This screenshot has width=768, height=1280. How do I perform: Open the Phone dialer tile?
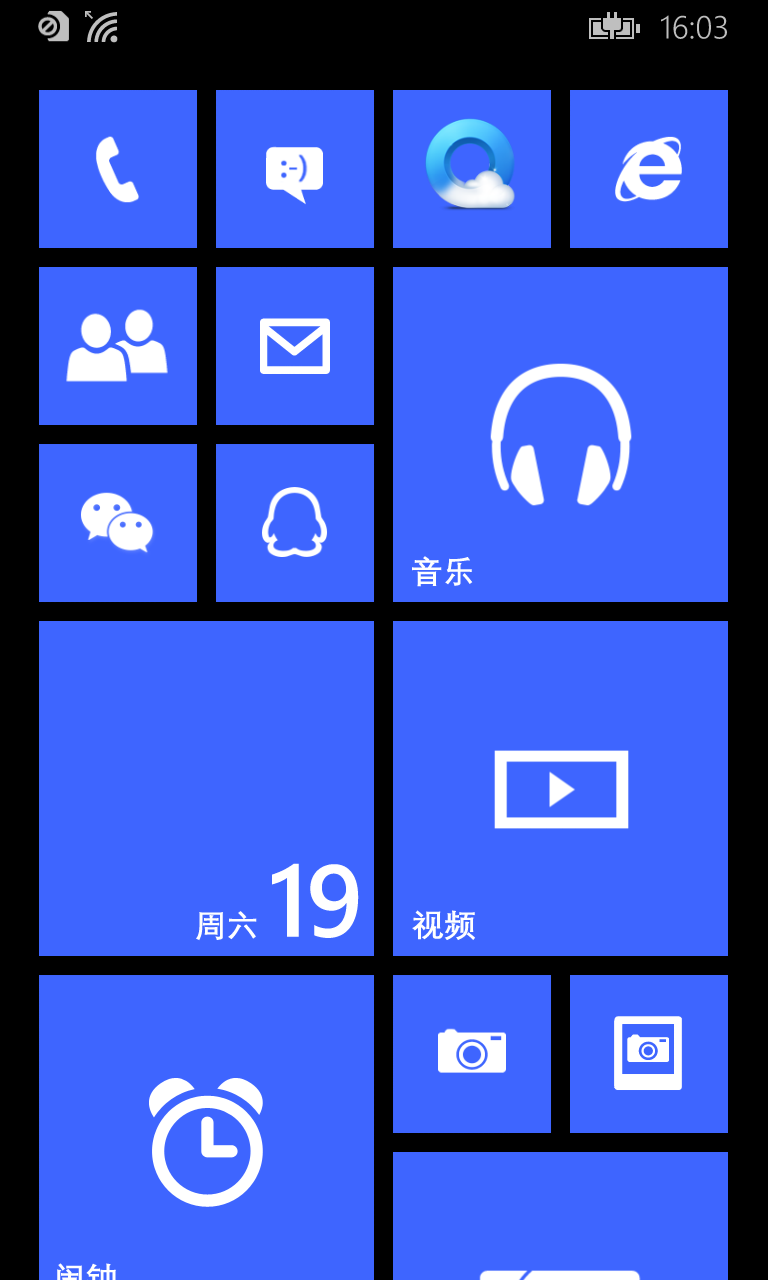[118, 169]
